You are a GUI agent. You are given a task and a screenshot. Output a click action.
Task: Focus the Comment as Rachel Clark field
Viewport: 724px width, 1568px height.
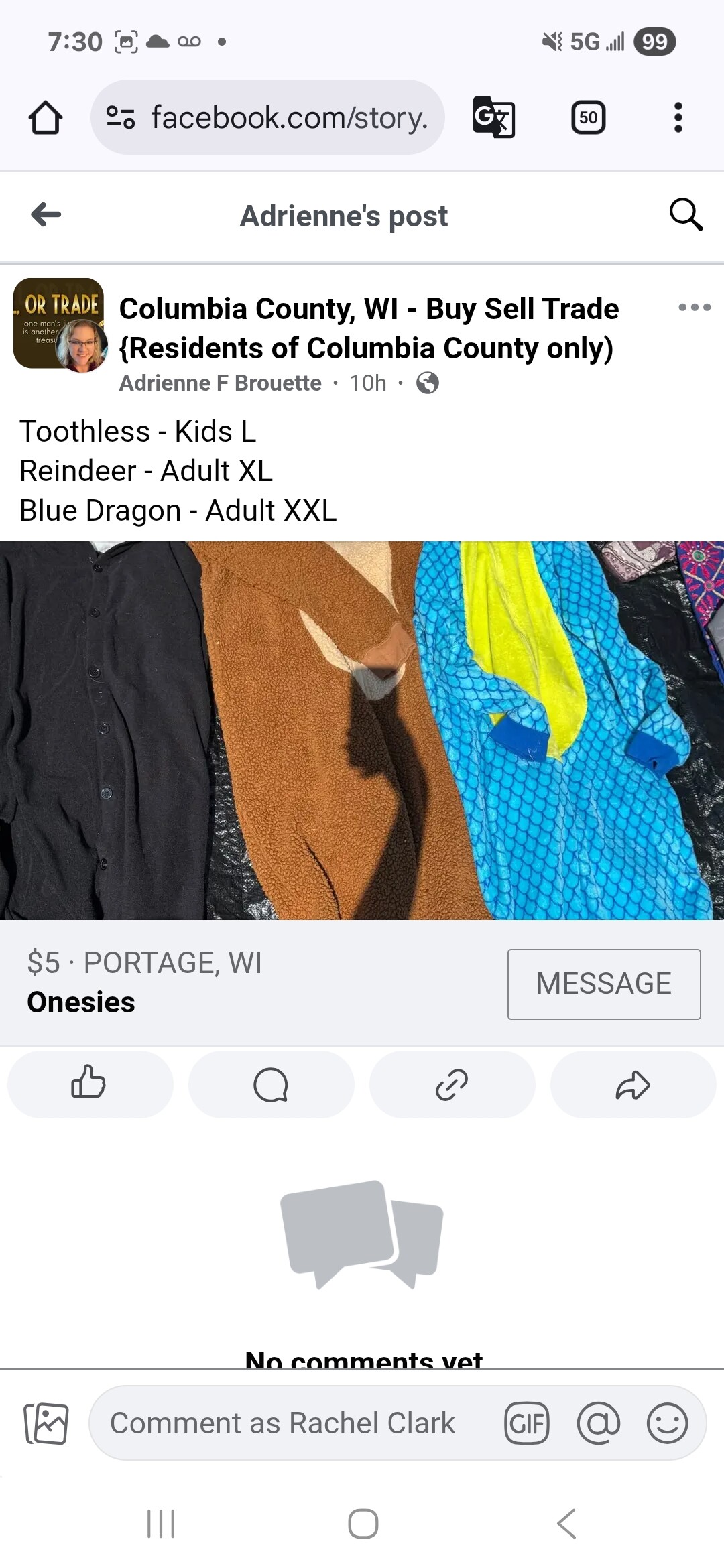tap(282, 1423)
